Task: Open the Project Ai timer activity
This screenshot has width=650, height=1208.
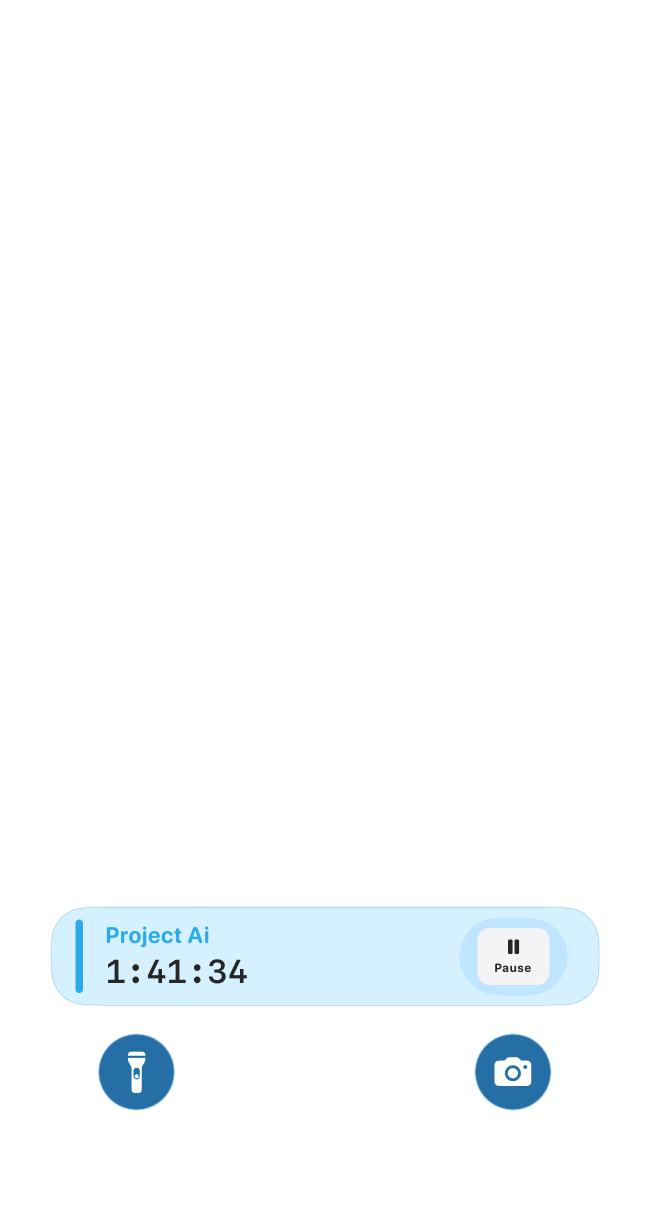Action: coord(325,956)
